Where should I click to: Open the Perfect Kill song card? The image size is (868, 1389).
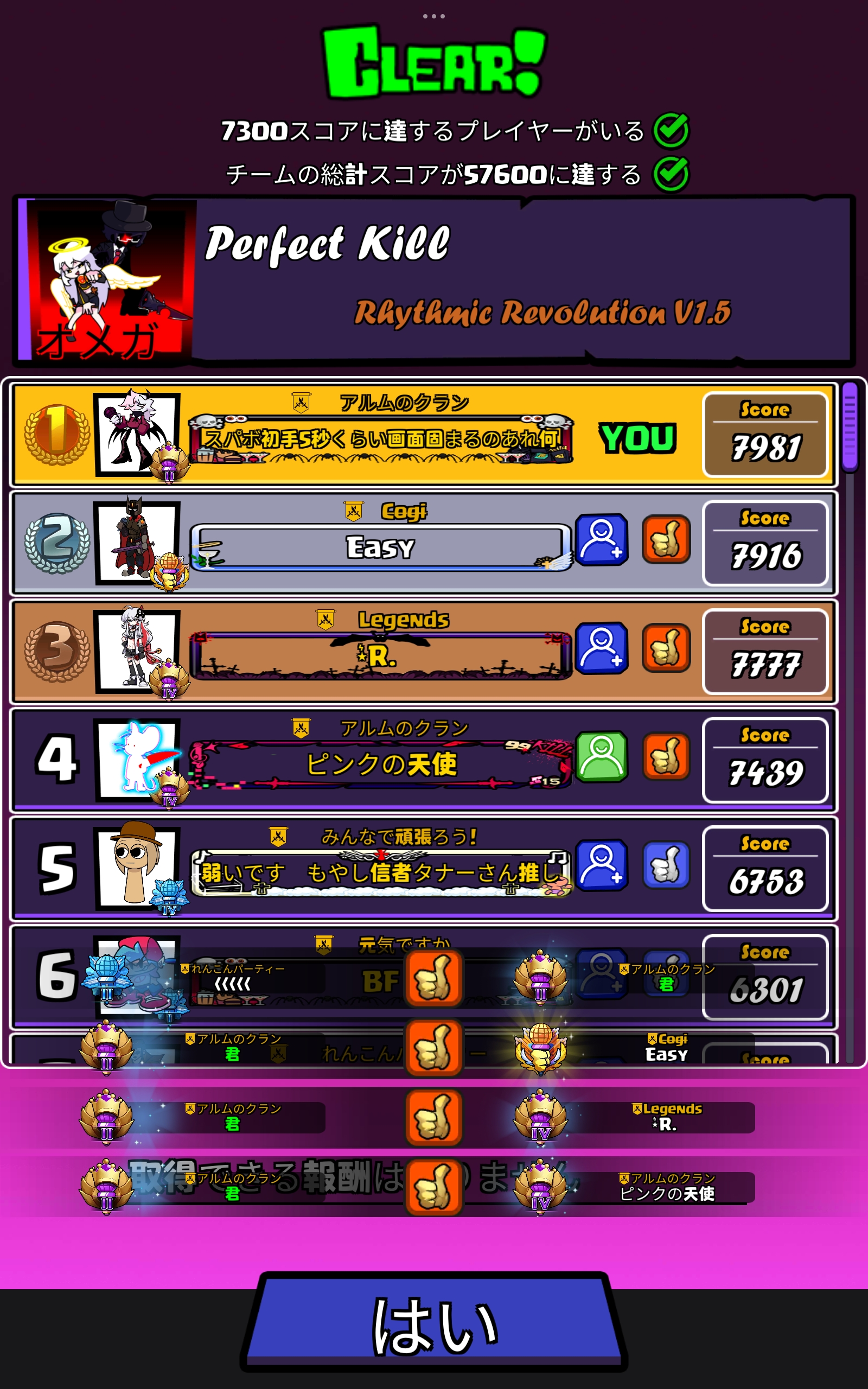[x=434, y=281]
